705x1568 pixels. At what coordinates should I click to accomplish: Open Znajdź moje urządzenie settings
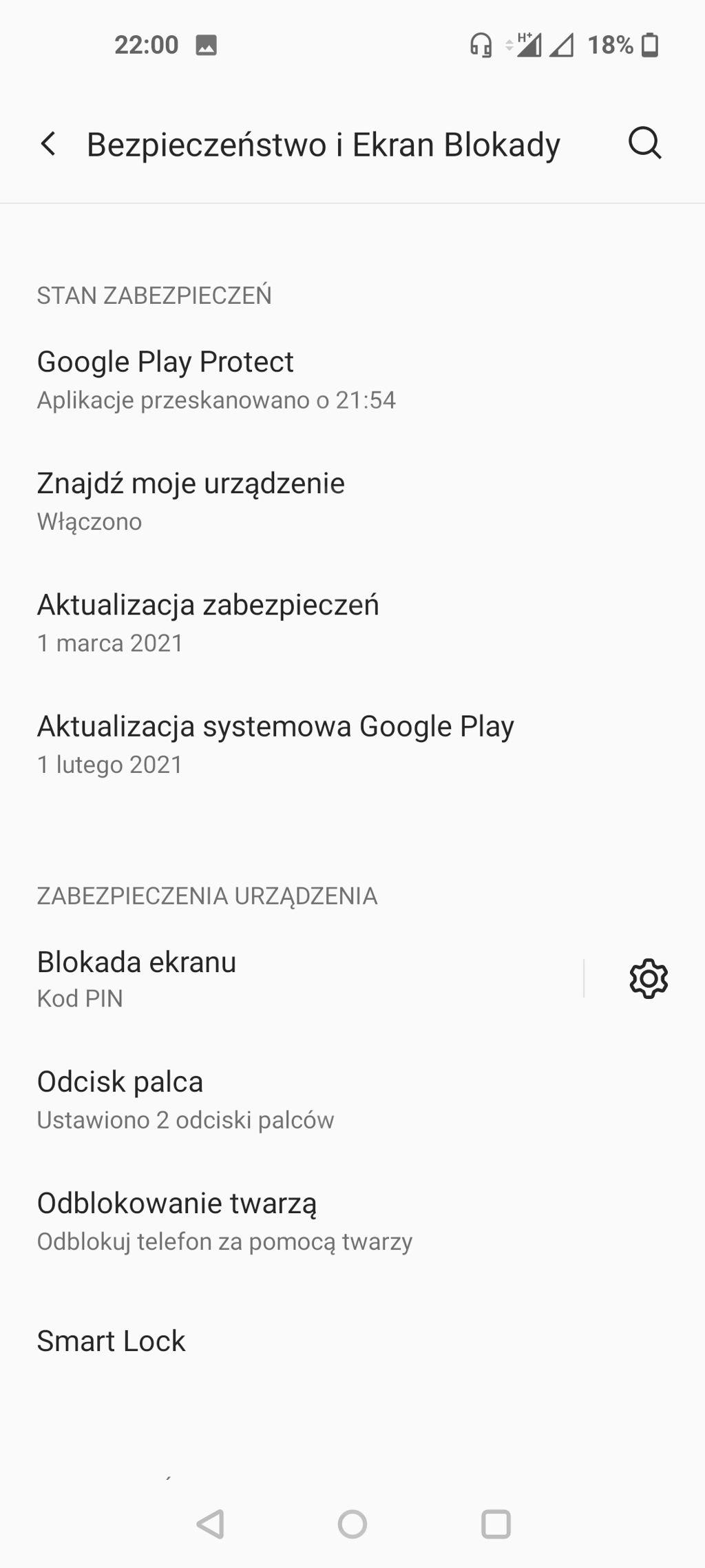click(191, 501)
